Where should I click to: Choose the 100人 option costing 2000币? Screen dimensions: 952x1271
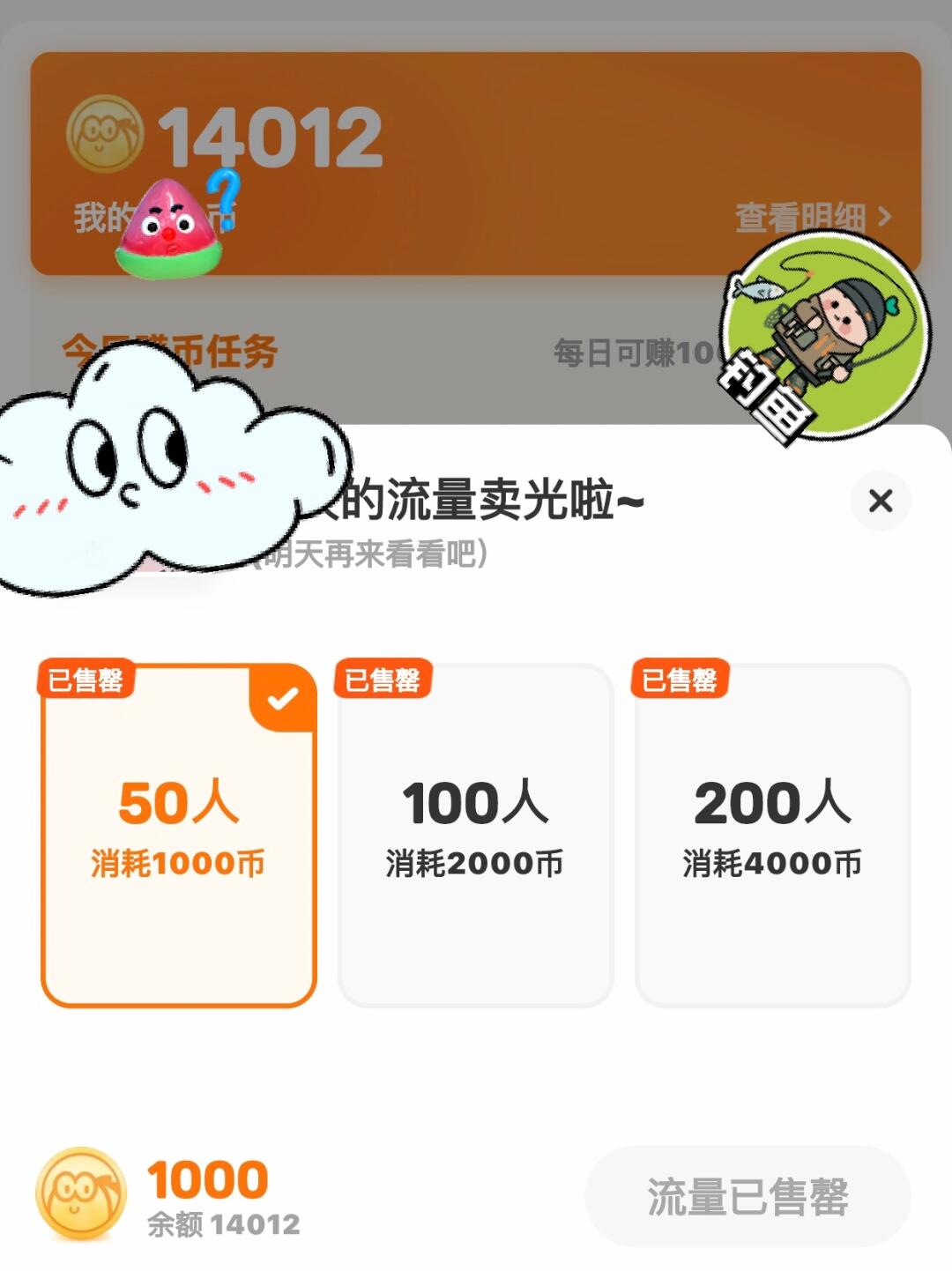click(475, 835)
